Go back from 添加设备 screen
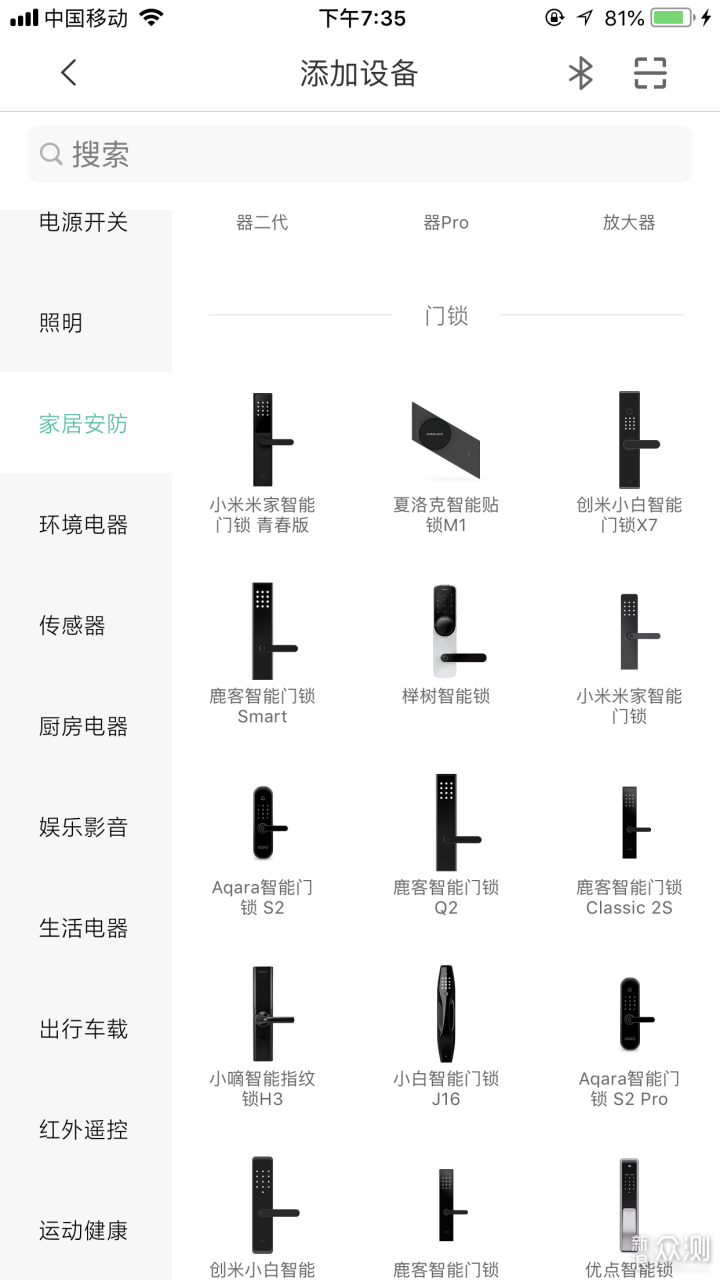The width and height of the screenshot is (720, 1280). tap(68, 73)
